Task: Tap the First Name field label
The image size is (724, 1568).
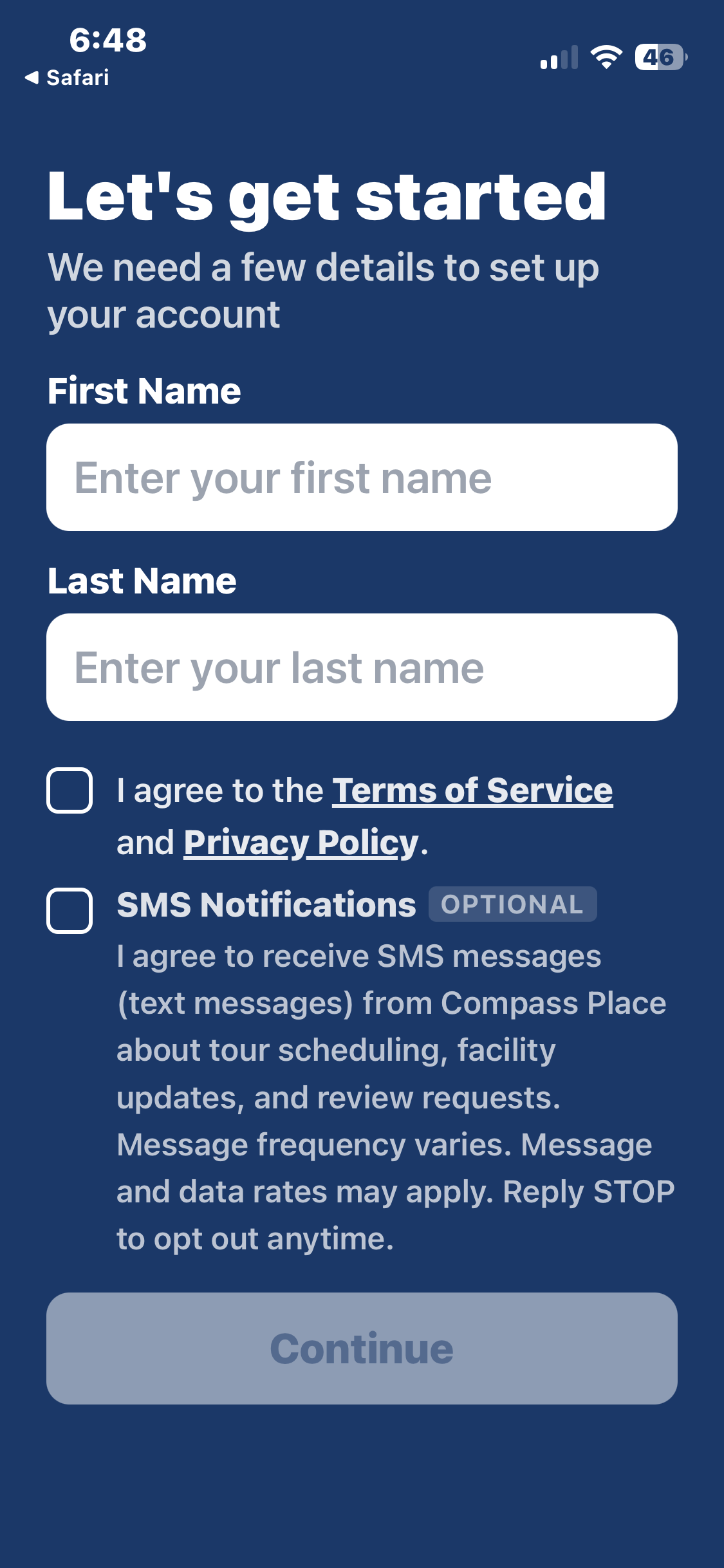Action: point(144,390)
